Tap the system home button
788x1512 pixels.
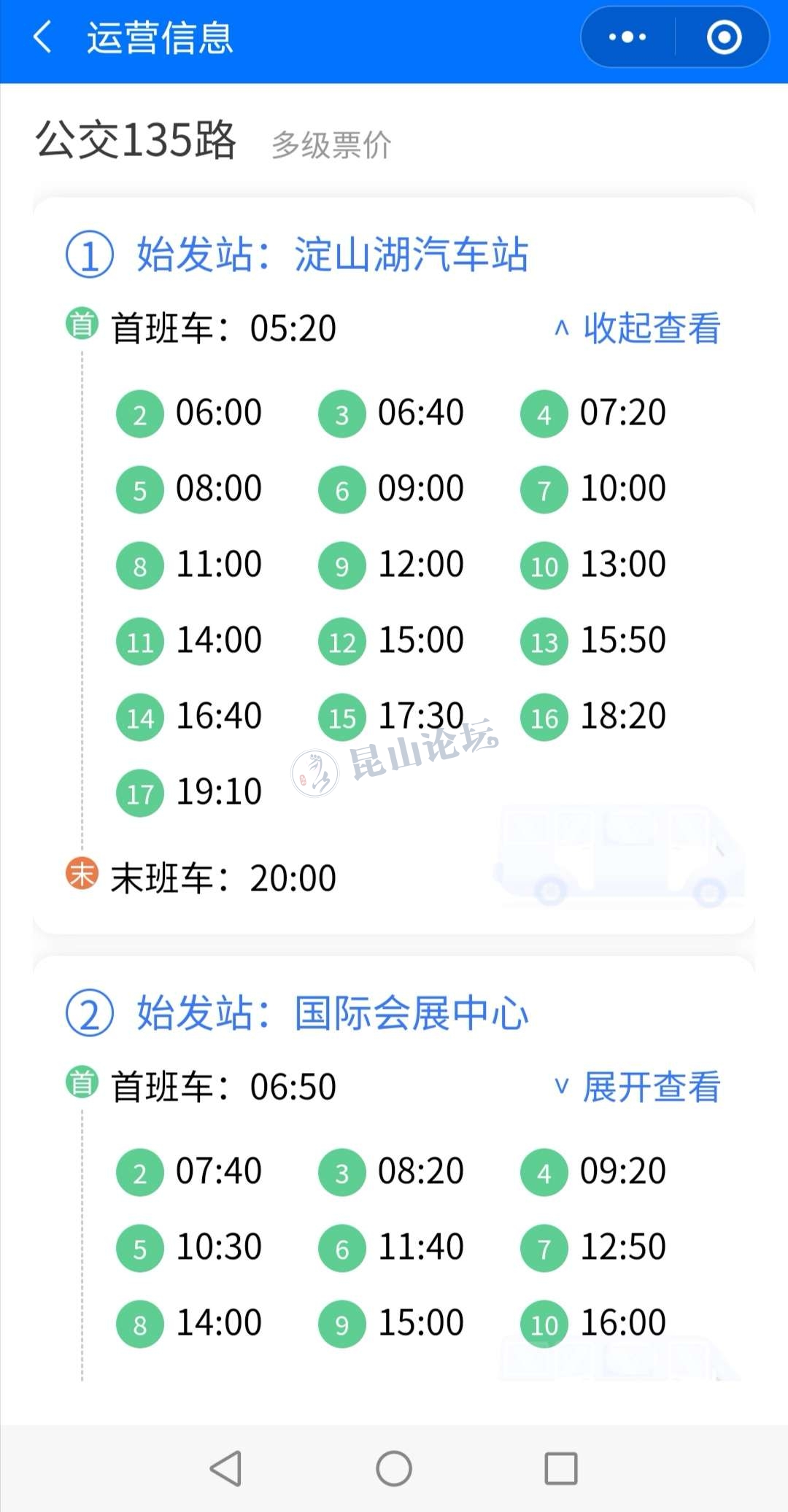pos(394,1468)
